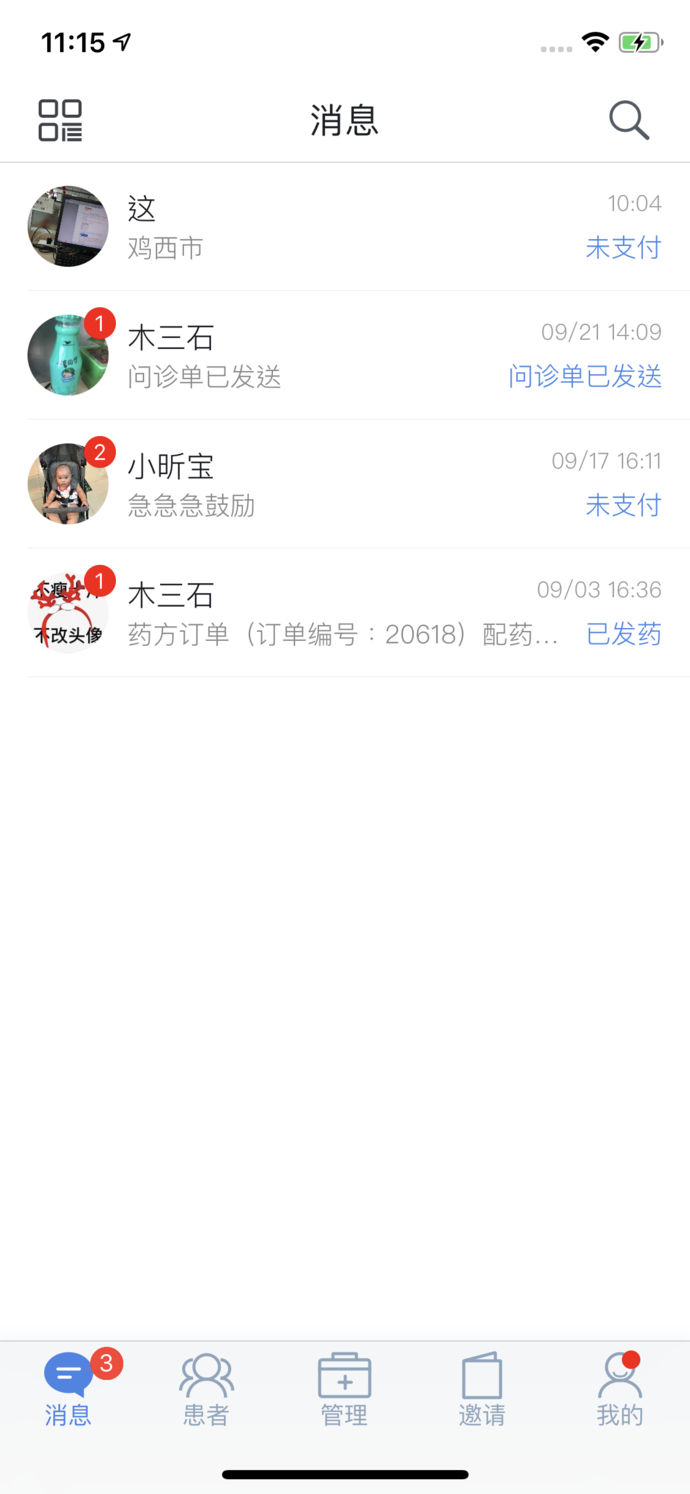The height and width of the screenshot is (1494, 690).
Task: Open the QR scan icon in header
Action: tap(60, 121)
